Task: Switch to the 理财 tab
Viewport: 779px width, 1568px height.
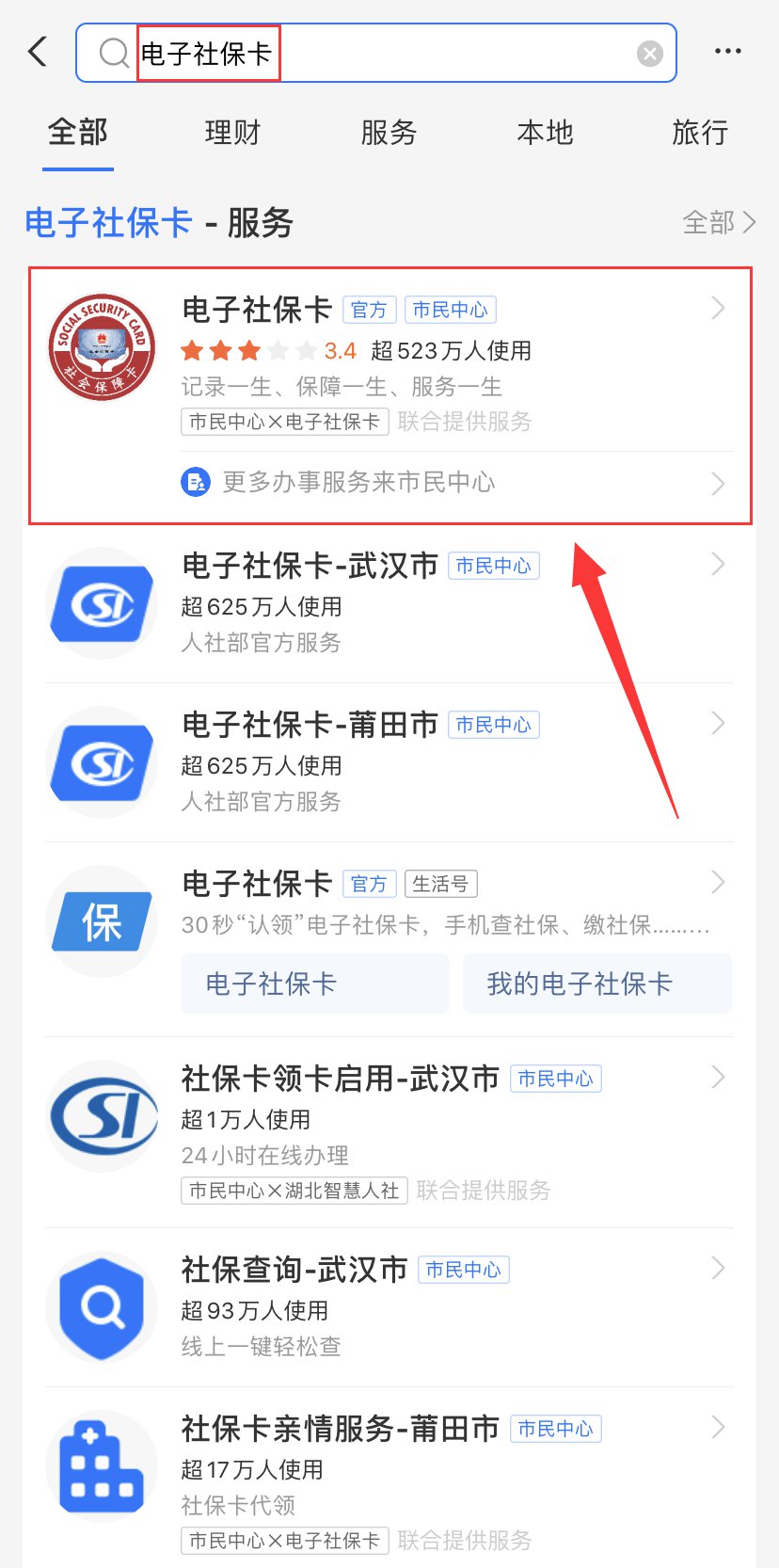Action: click(x=232, y=133)
